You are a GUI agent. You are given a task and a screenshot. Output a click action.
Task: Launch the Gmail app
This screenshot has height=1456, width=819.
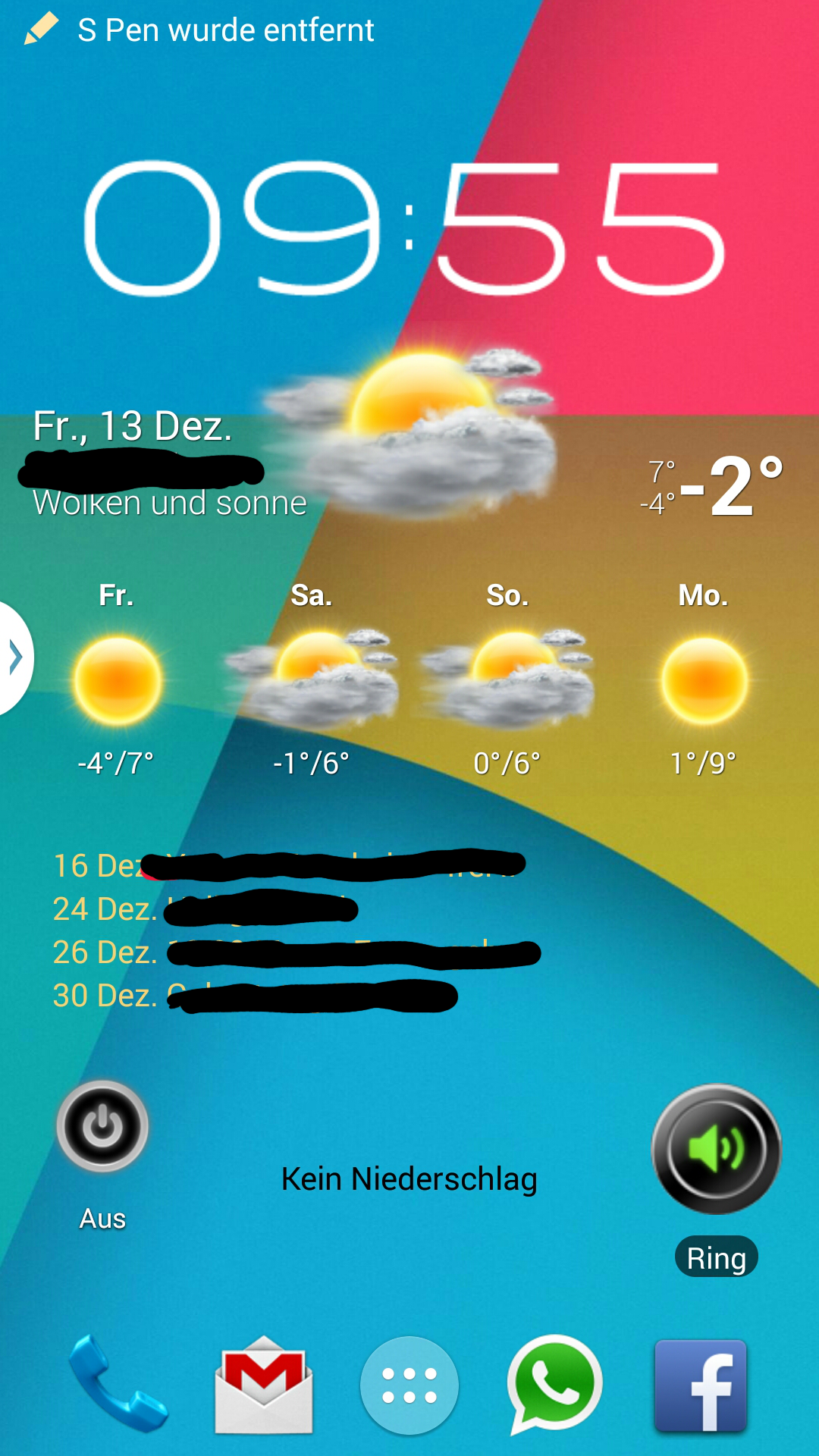[264, 1385]
